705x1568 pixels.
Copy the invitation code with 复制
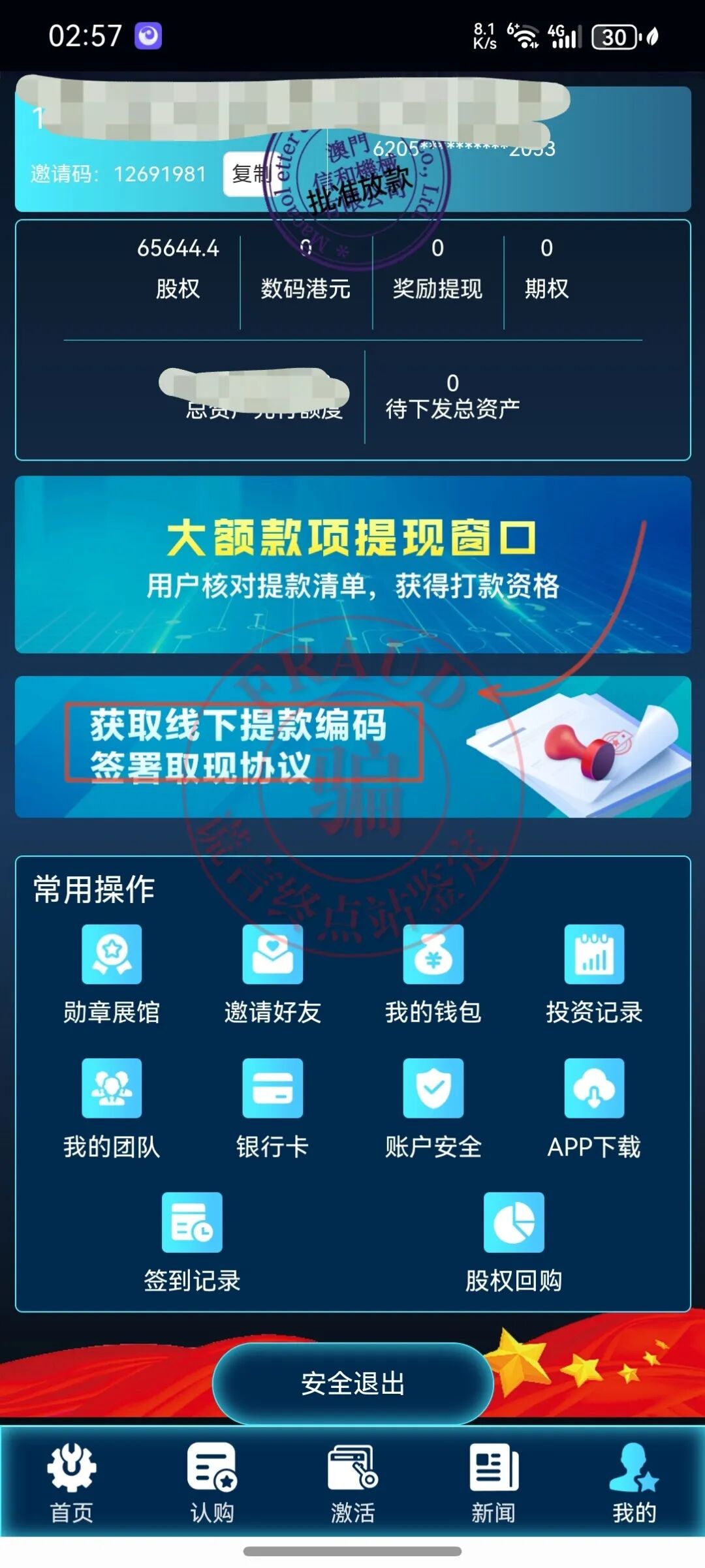click(x=245, y=174)
